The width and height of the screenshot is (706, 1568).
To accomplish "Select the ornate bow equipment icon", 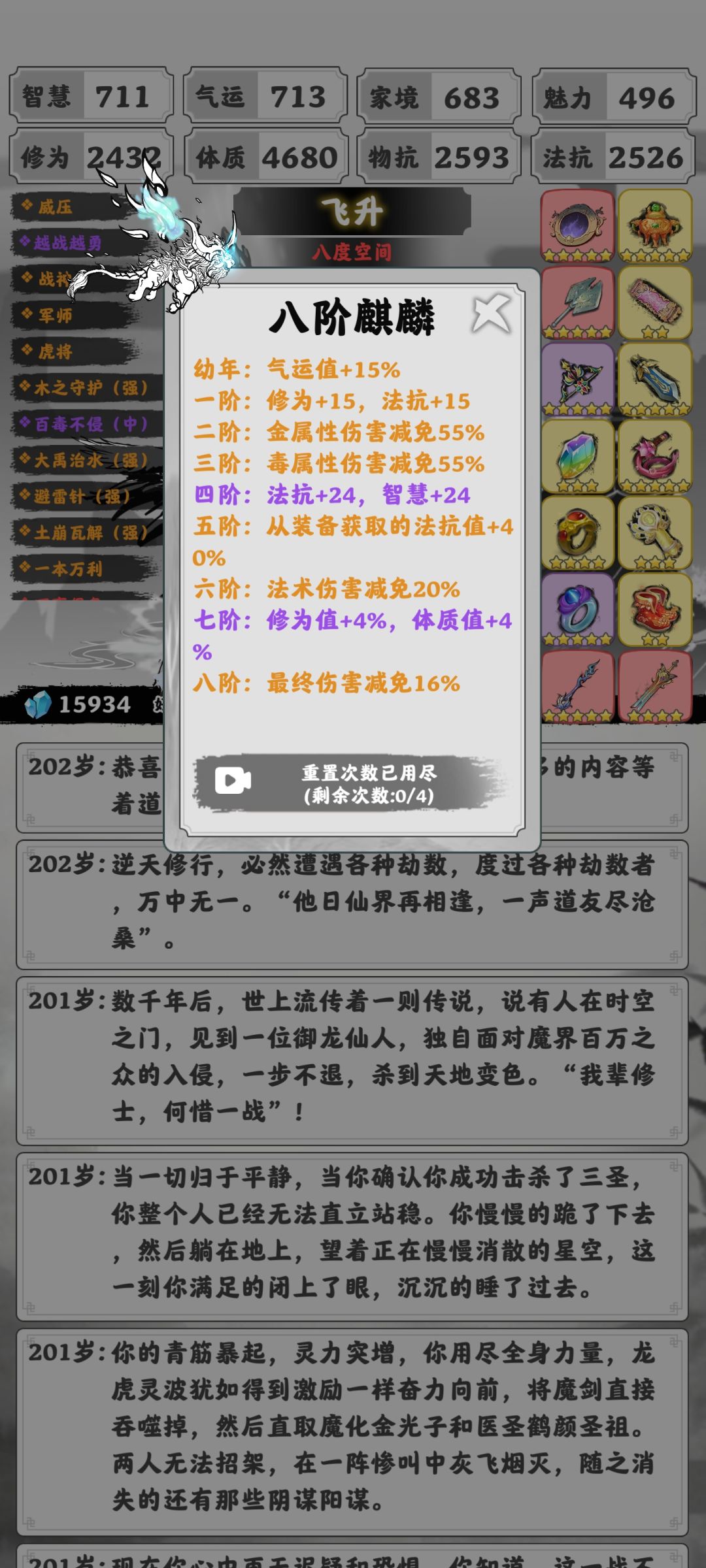I will click(578, 380).
